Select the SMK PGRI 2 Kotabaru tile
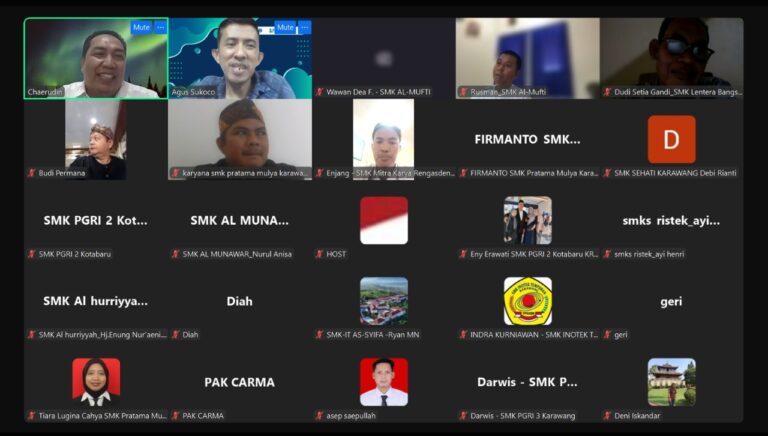 [96, 221]
